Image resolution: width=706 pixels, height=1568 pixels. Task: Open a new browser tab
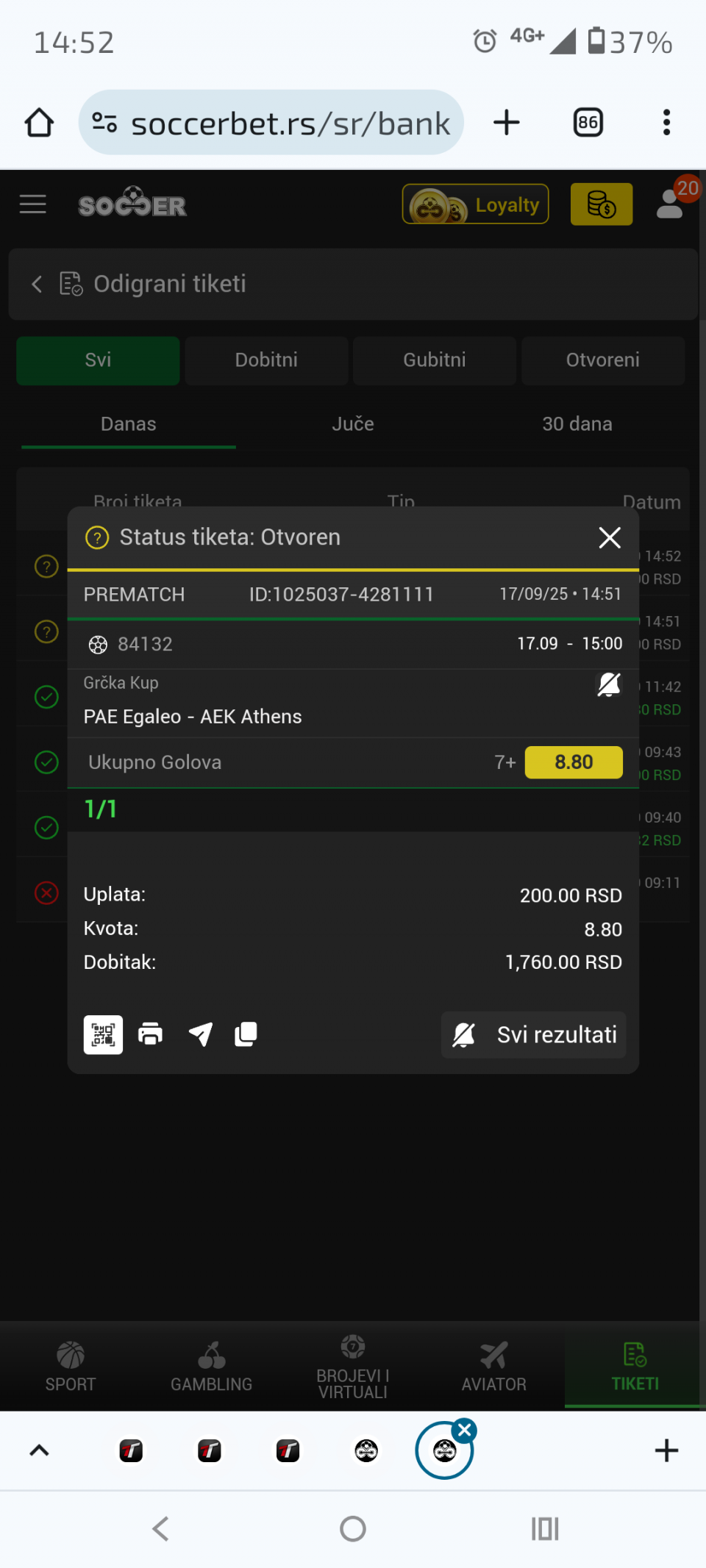click(507, 122)
